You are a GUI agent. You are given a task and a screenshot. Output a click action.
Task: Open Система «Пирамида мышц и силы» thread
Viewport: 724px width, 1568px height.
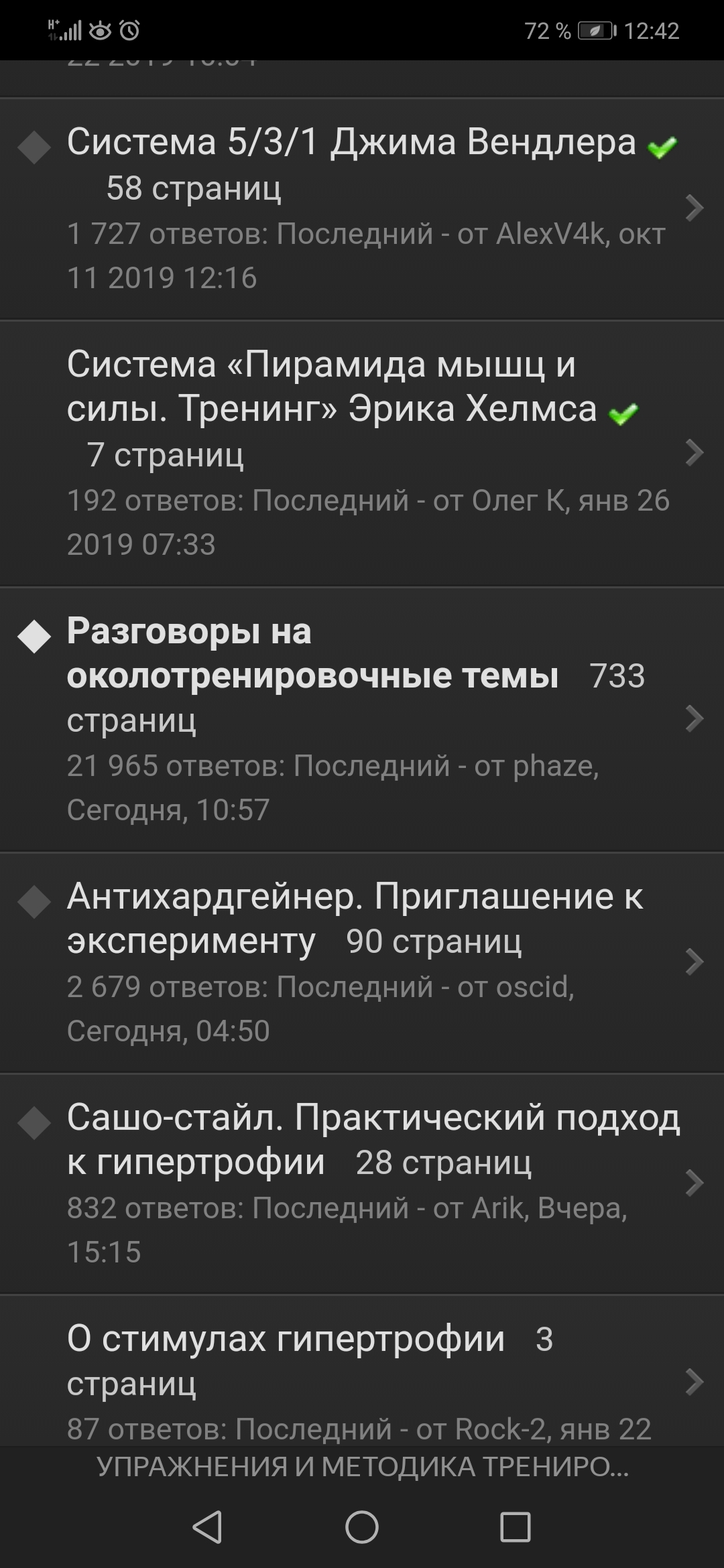point(362,454)
